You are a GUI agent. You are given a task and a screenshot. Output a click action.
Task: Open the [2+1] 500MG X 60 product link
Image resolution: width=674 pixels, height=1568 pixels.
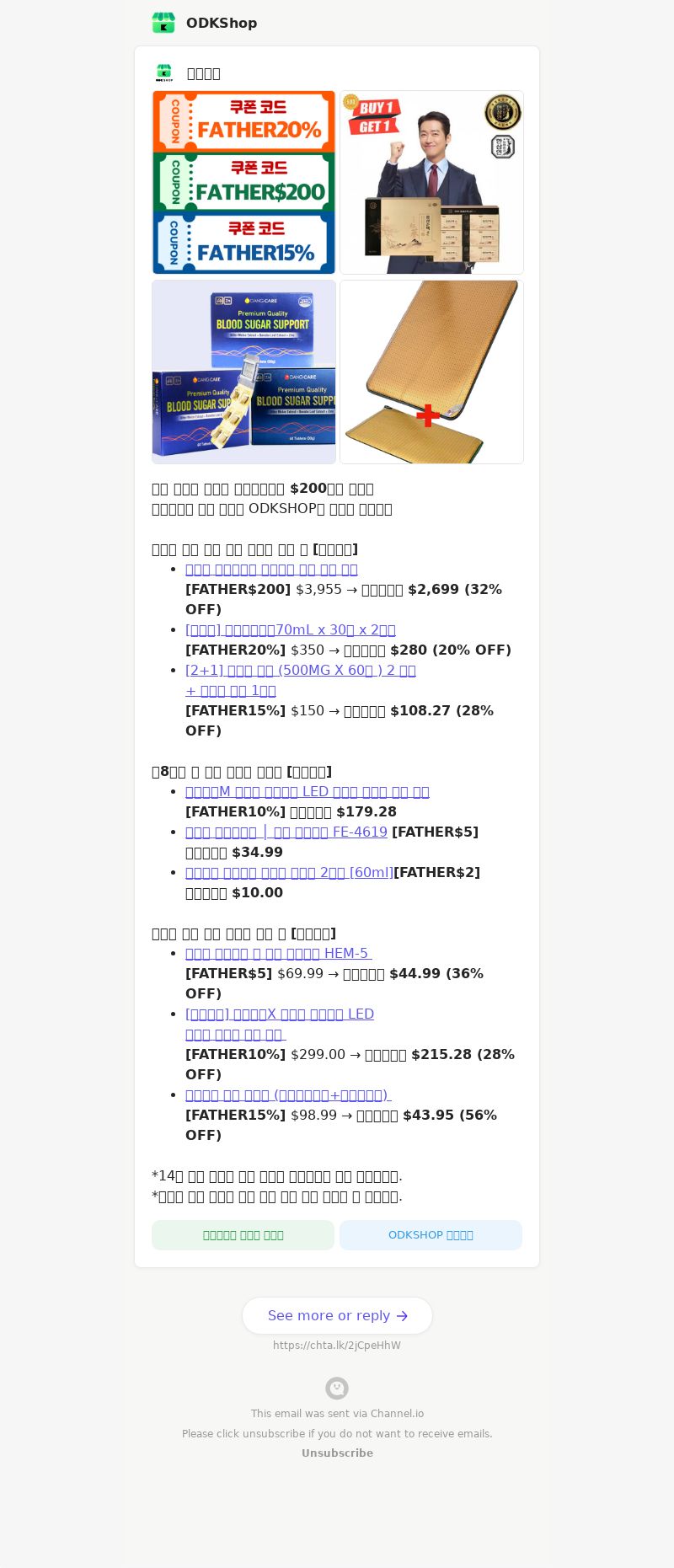(300, 671)
